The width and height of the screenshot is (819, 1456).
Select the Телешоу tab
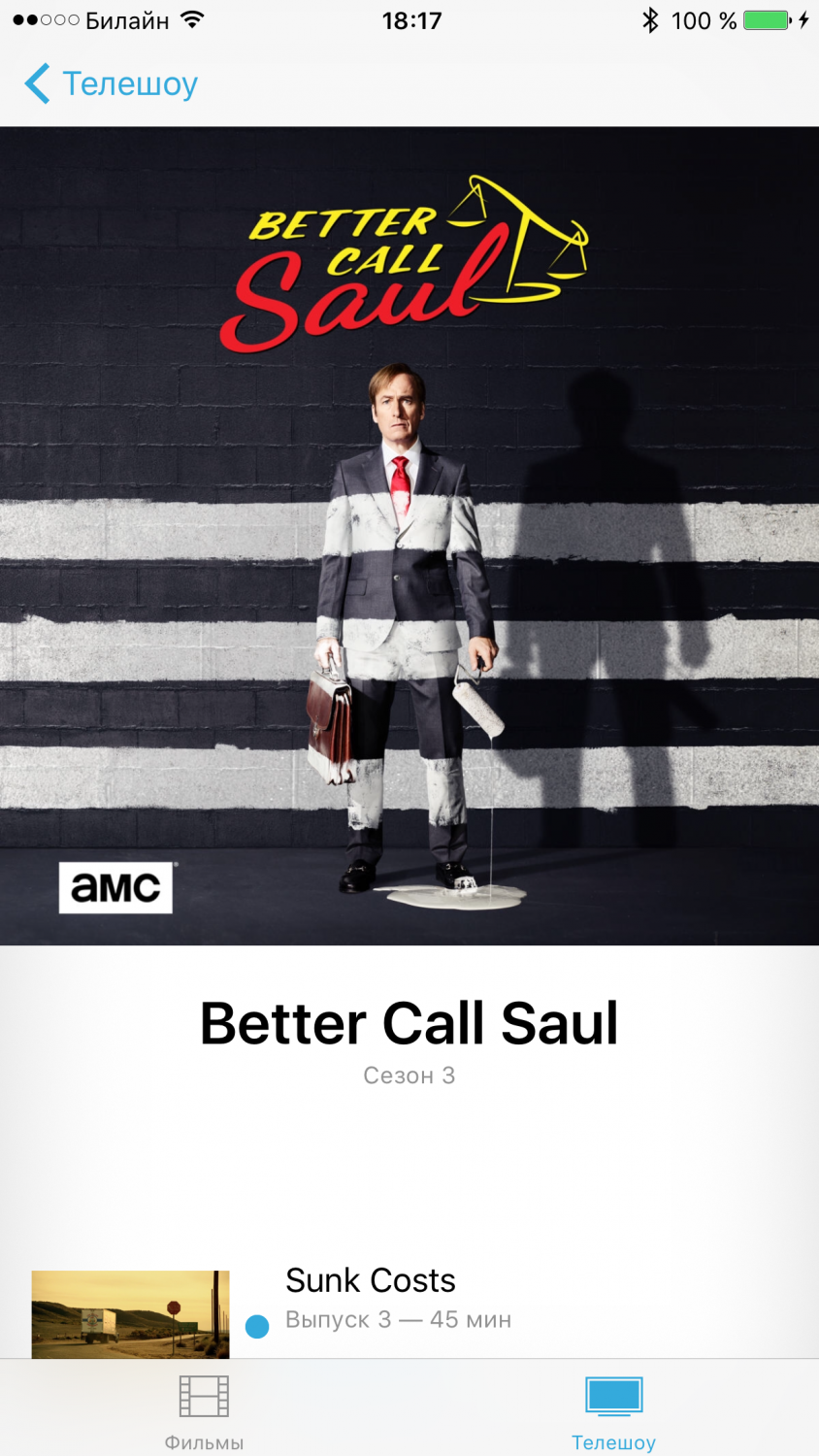[x=613, y=1410]
